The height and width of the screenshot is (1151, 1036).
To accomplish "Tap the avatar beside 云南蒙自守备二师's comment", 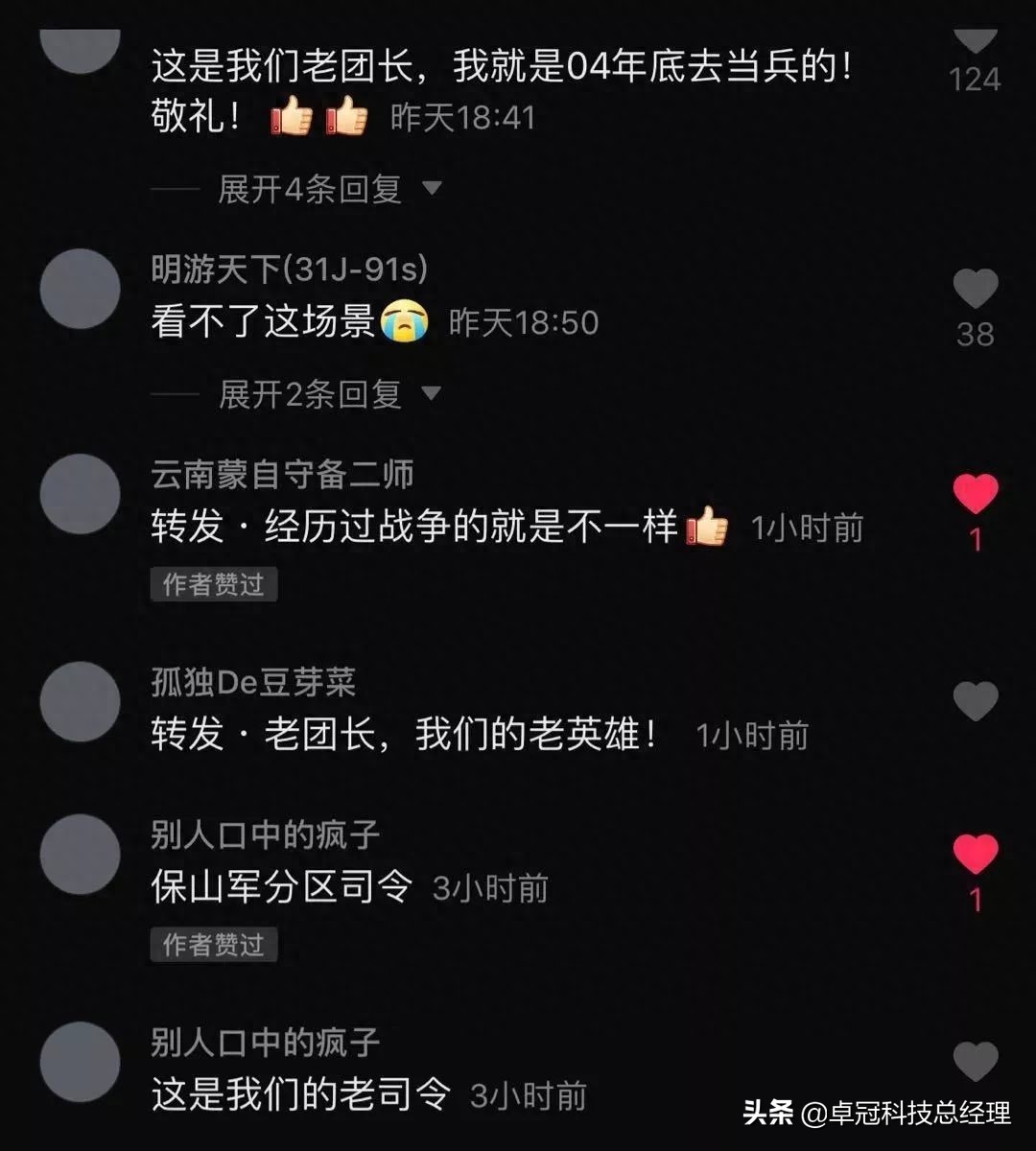I will tap(80, 494).
